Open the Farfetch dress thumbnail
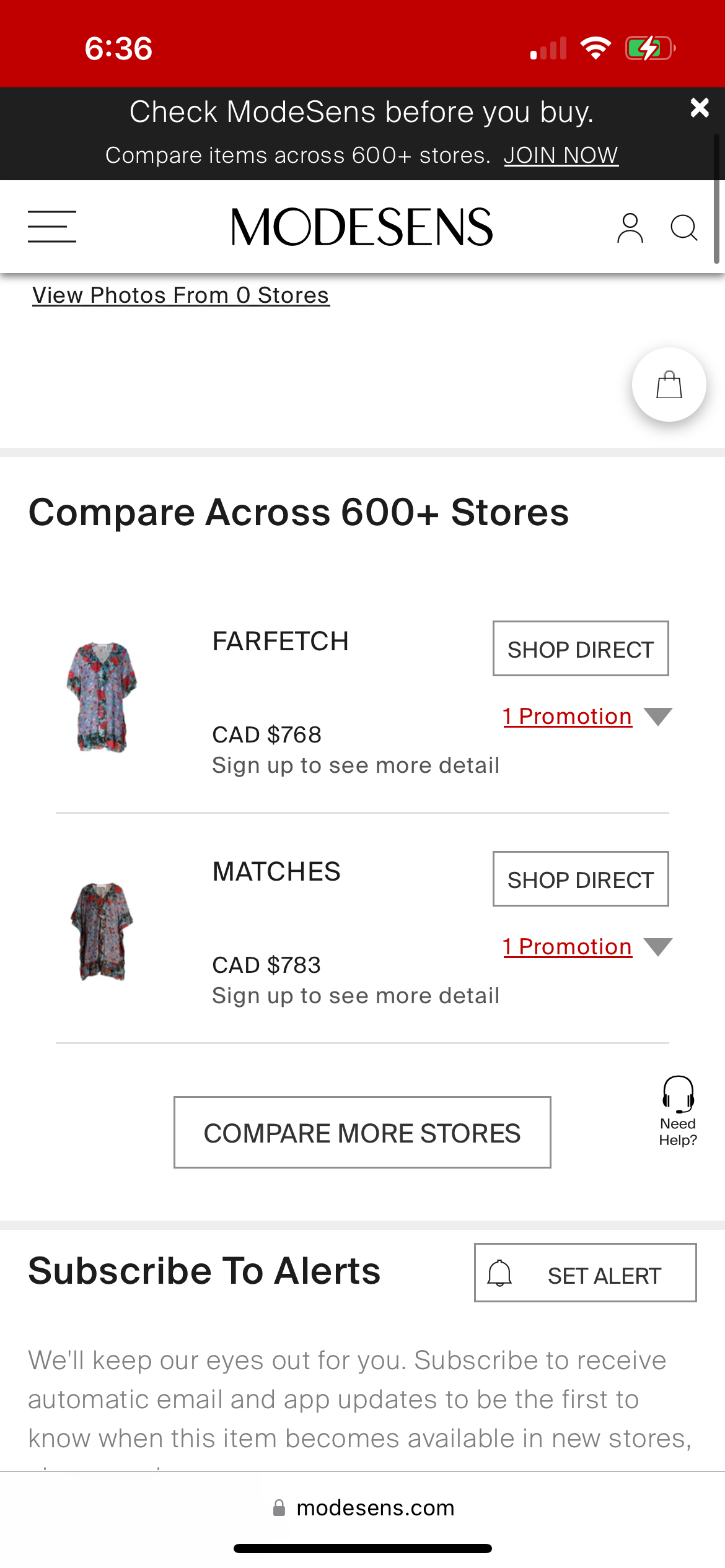 coord(102,697)
